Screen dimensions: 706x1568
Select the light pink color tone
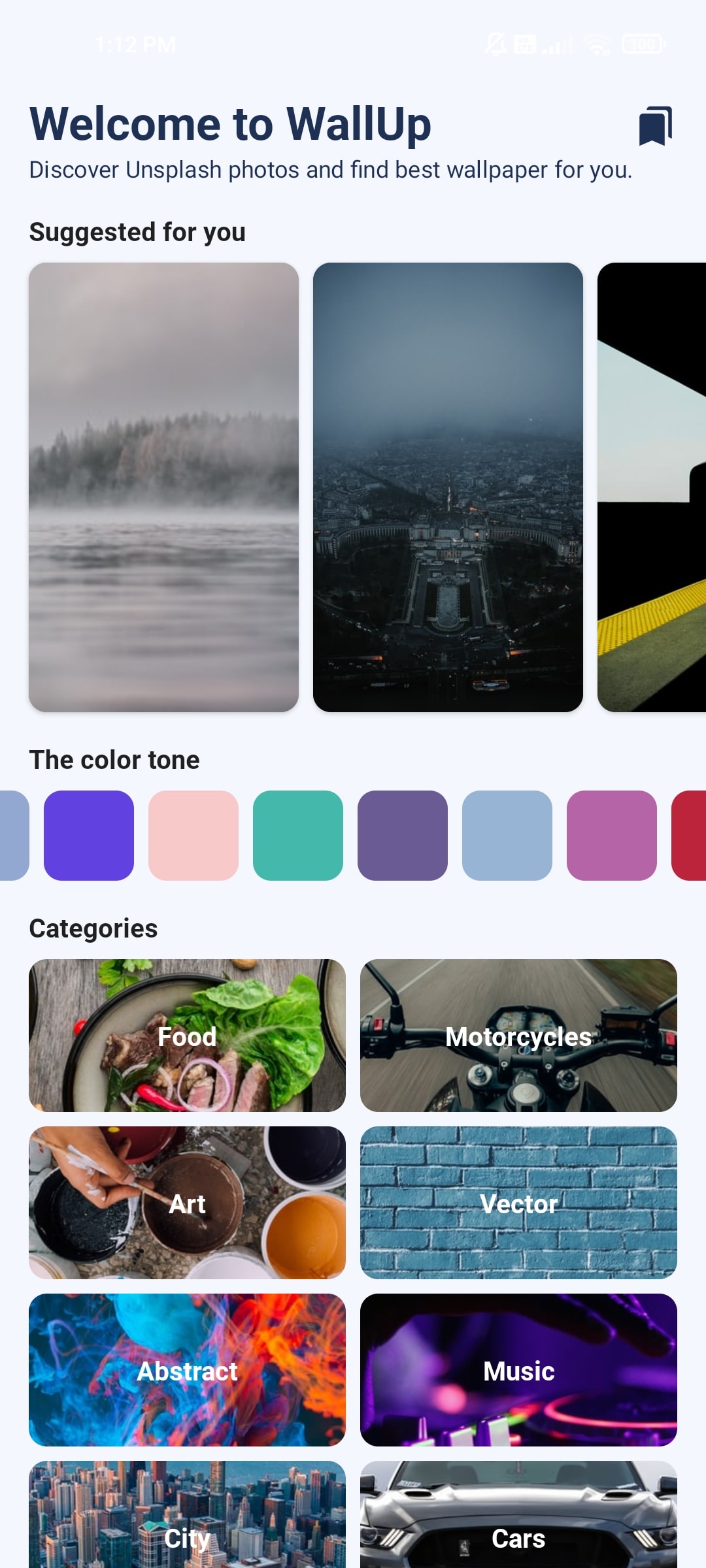(x=193, y=836)
